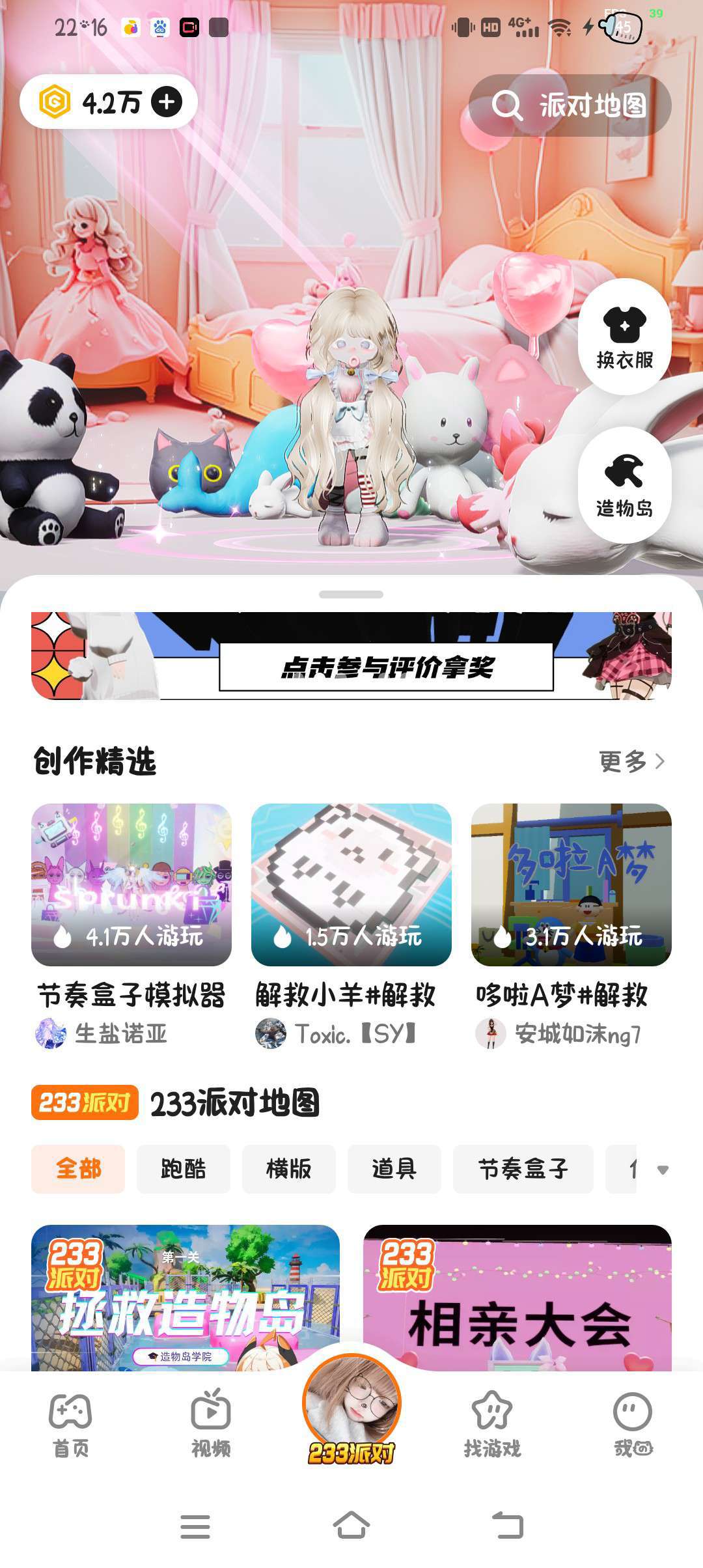Viewport: 703px width, 1568px height.
Task: Open the 节奏盒子模拟器 game card
Action: pyautogui.click(x=131, y=886)
